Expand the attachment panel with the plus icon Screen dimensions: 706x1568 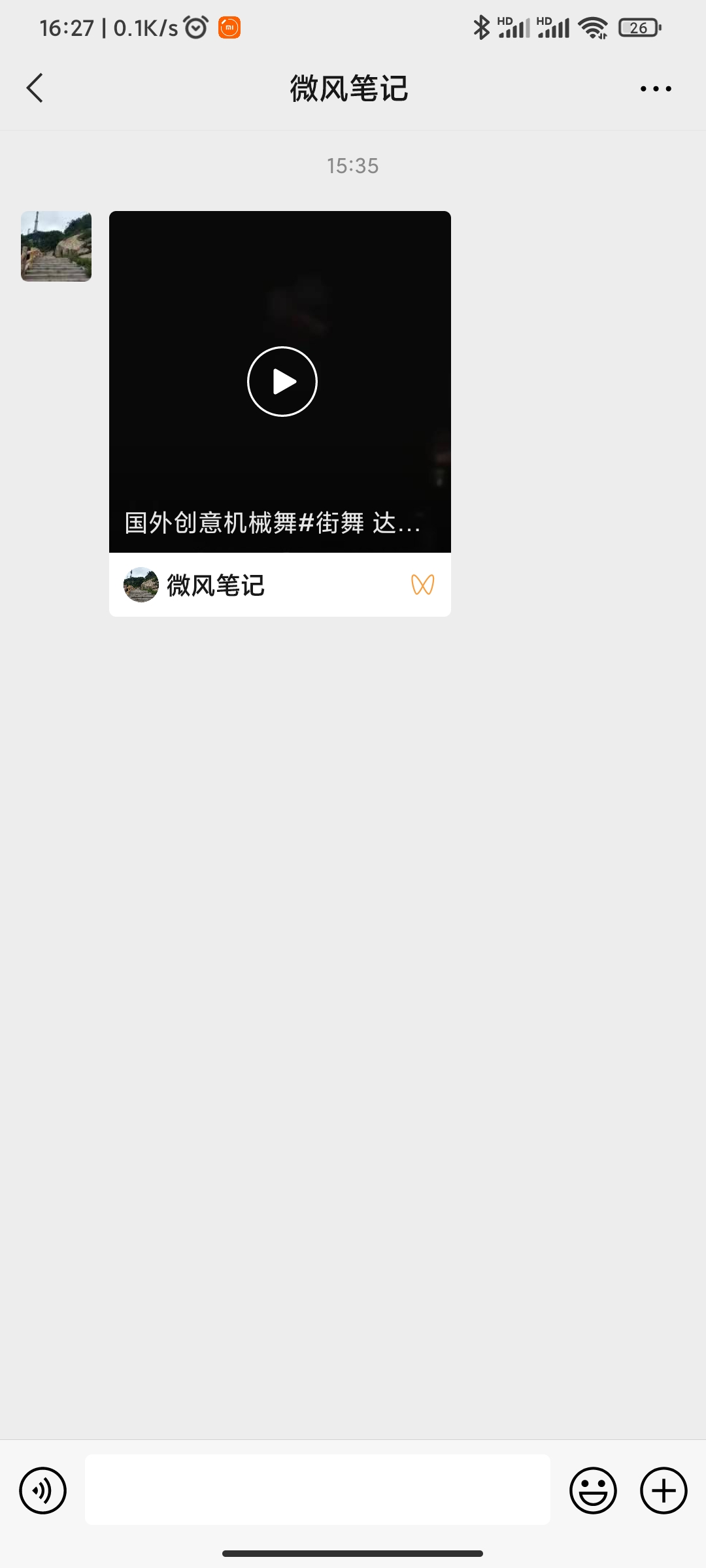(663, 1490)
